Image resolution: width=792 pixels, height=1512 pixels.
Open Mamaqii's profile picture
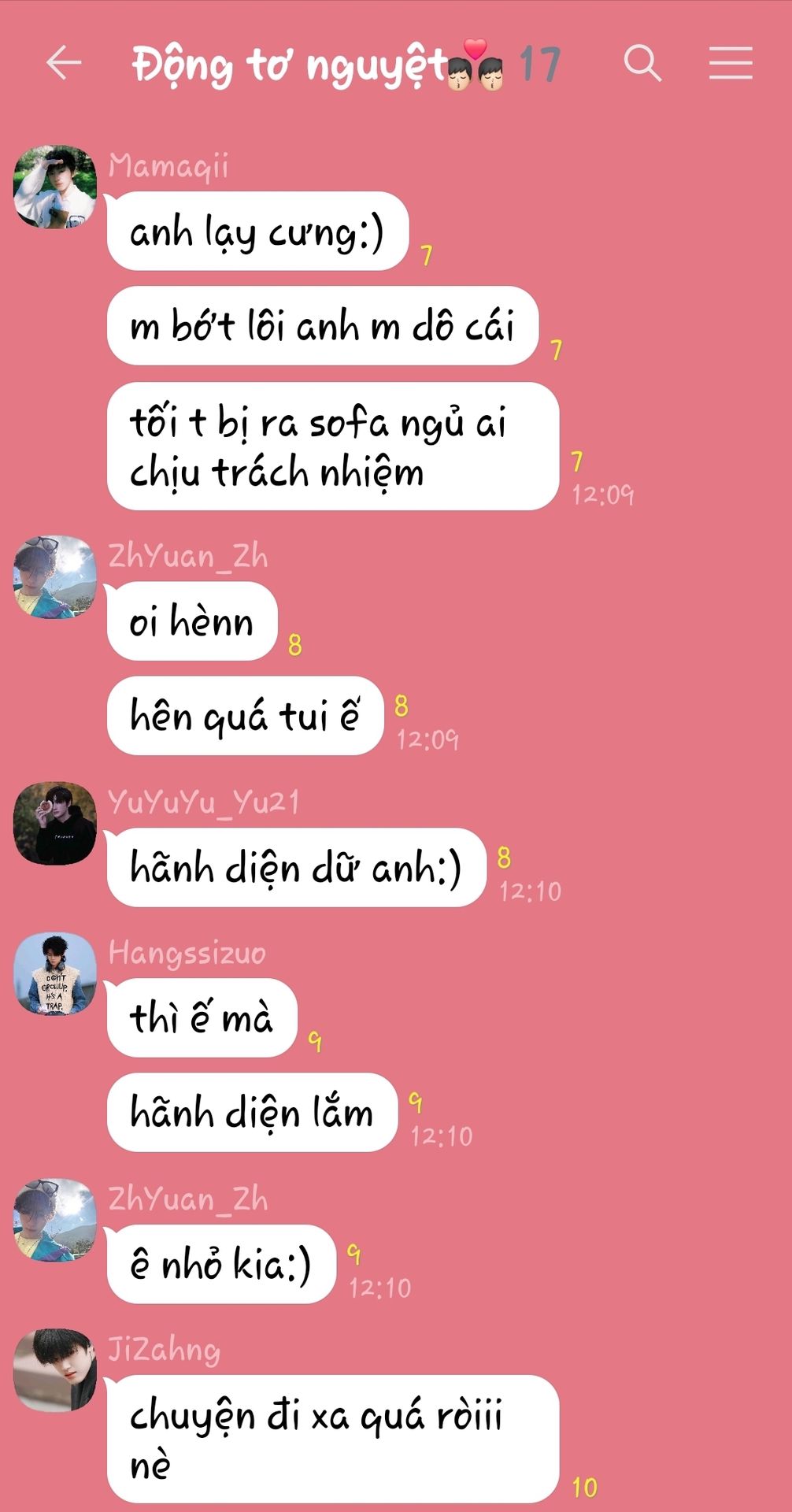point(55,187)
